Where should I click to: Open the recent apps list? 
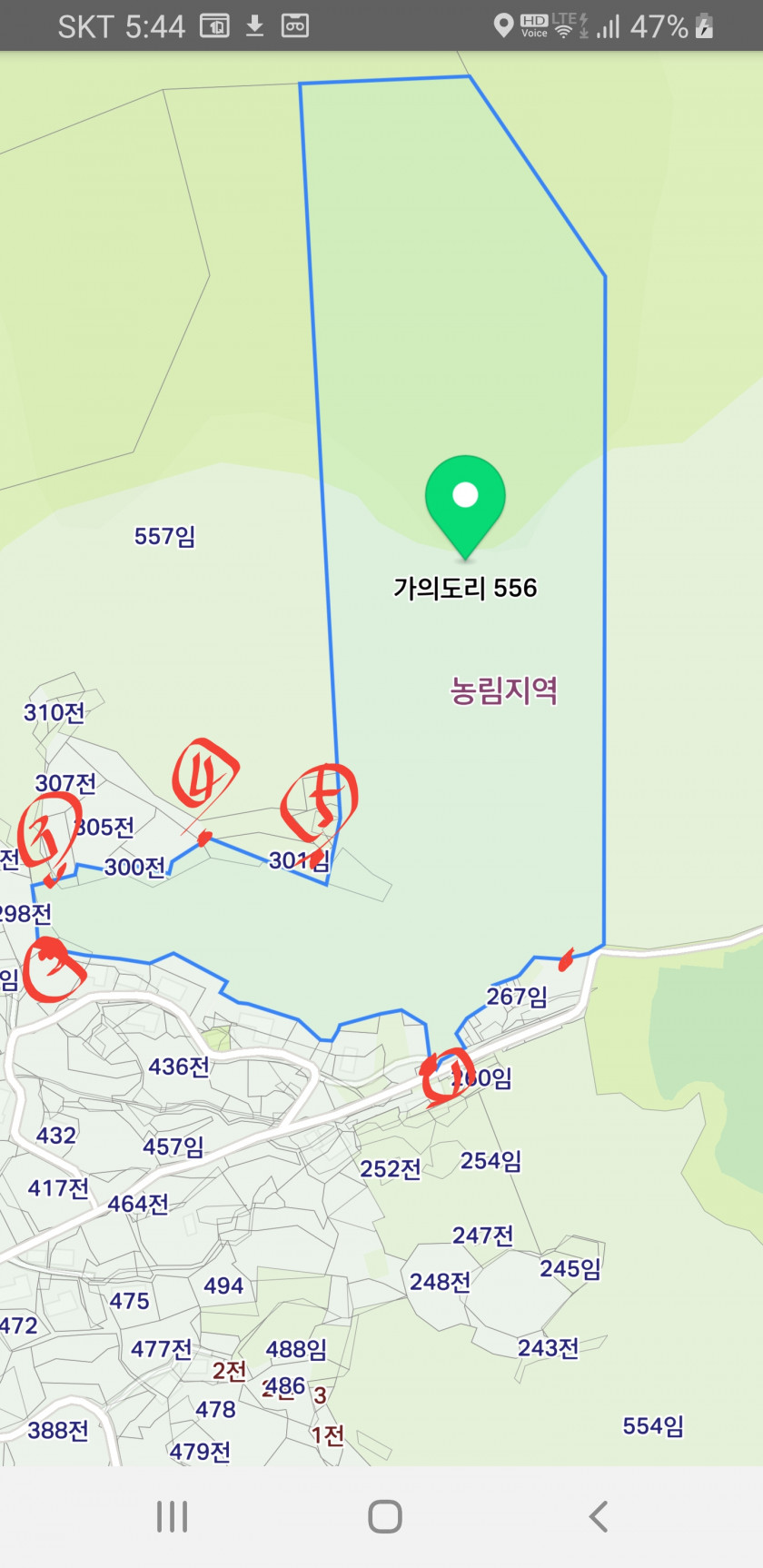[x=172, y=1516]
